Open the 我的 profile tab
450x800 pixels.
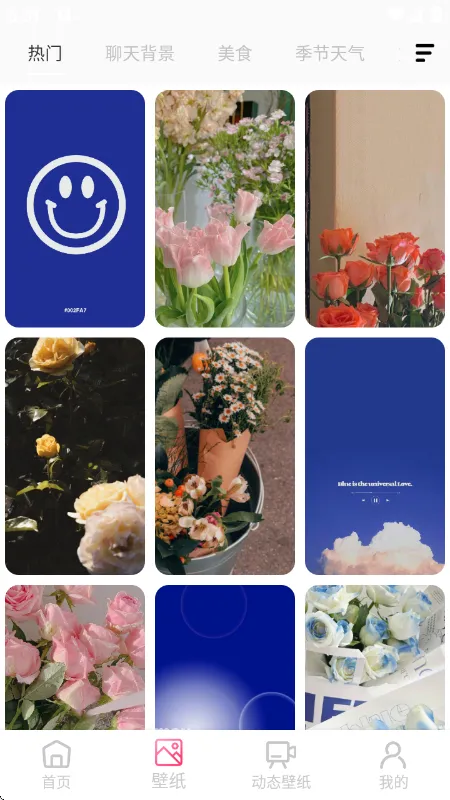coord(393,764)
